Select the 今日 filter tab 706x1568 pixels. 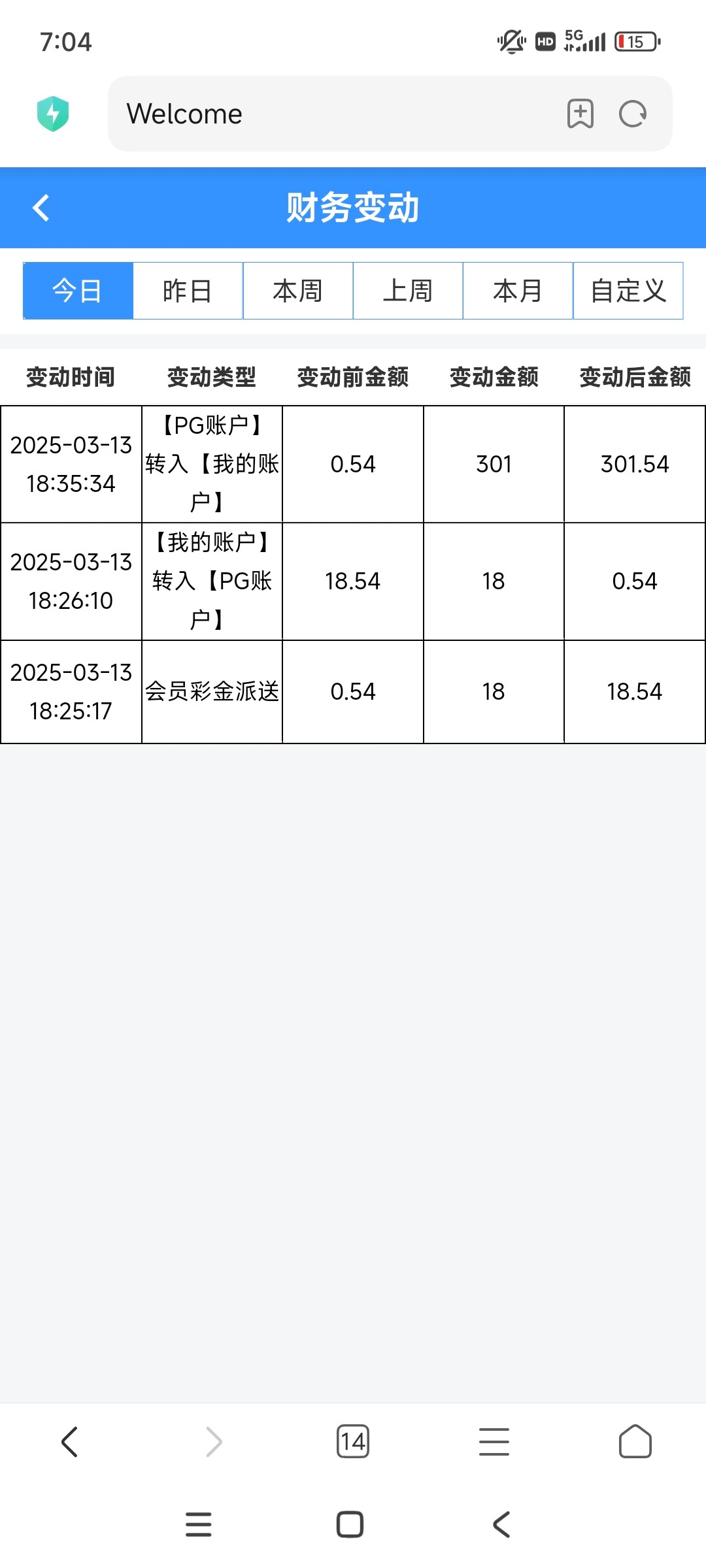(x=78, y=291)
